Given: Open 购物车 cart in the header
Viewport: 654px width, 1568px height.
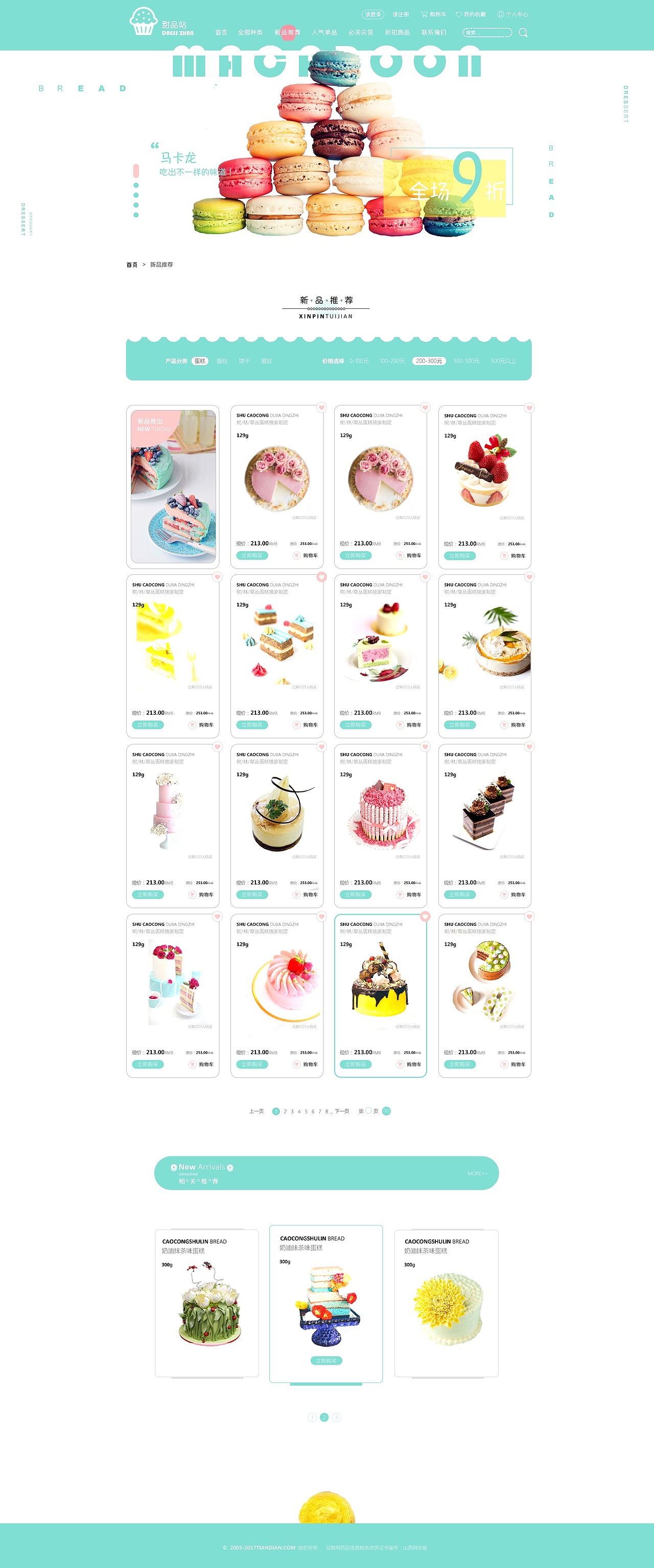Looking at the screenshot, I should (x=434, y=14).
